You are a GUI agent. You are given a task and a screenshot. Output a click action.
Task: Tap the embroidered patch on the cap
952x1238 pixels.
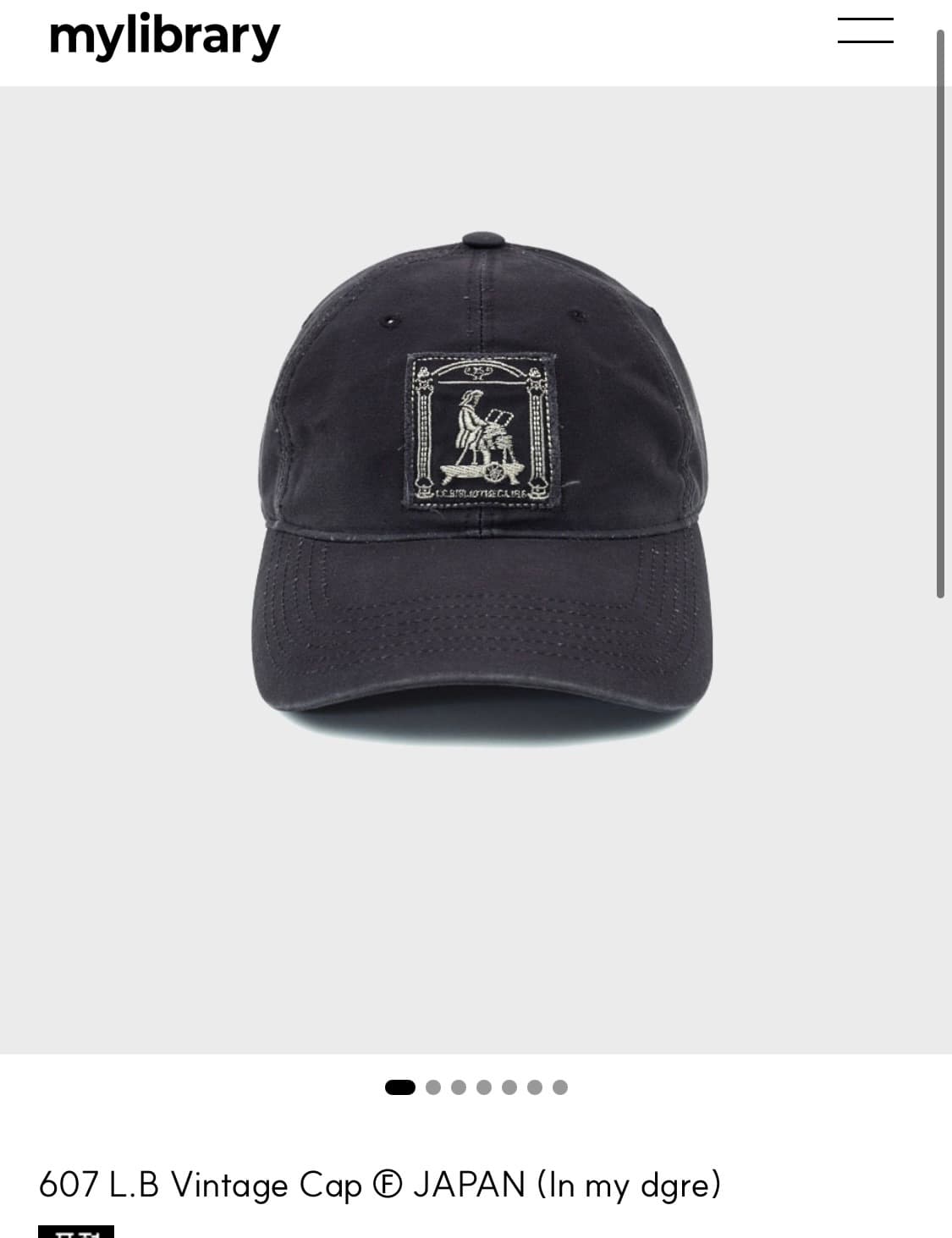point(482,427)
